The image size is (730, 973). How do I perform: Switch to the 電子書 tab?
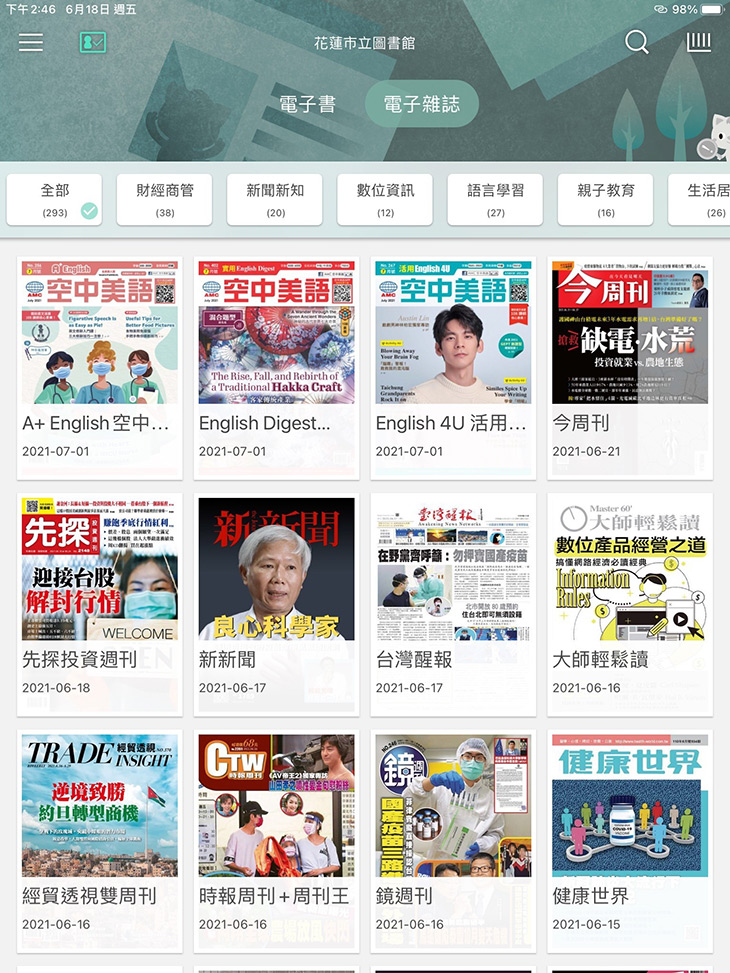click(x=307, y=104)
